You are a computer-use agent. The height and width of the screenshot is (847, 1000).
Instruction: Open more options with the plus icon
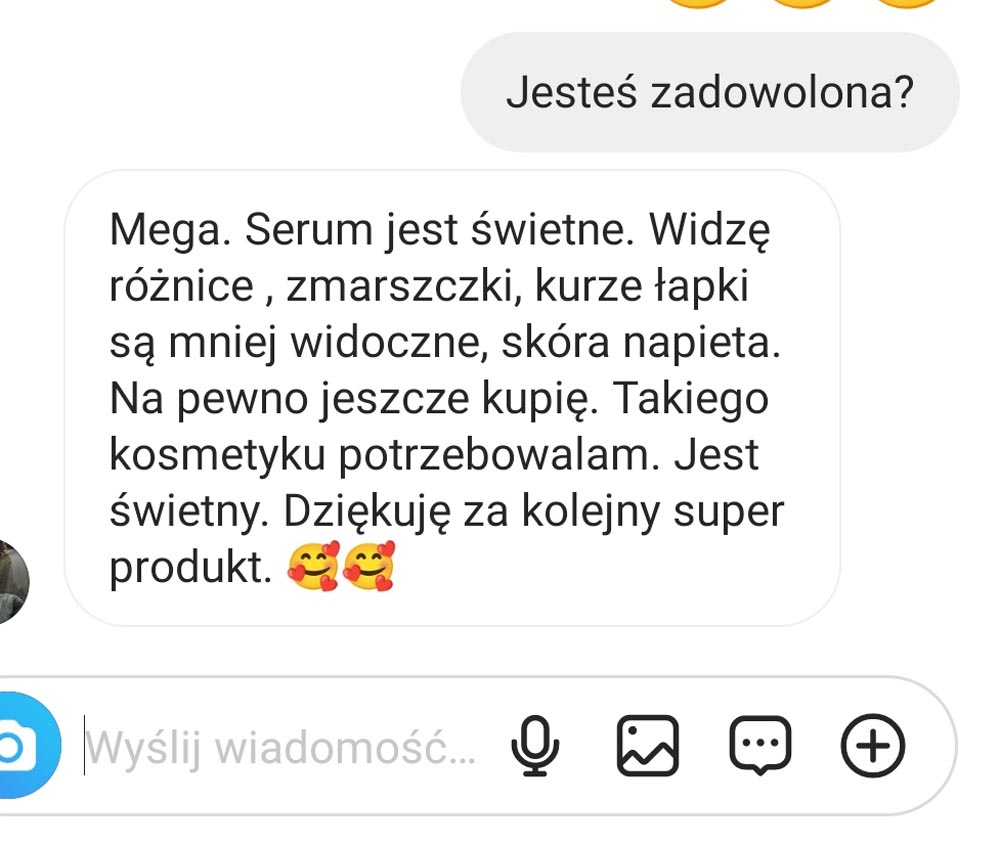[873, 746]
